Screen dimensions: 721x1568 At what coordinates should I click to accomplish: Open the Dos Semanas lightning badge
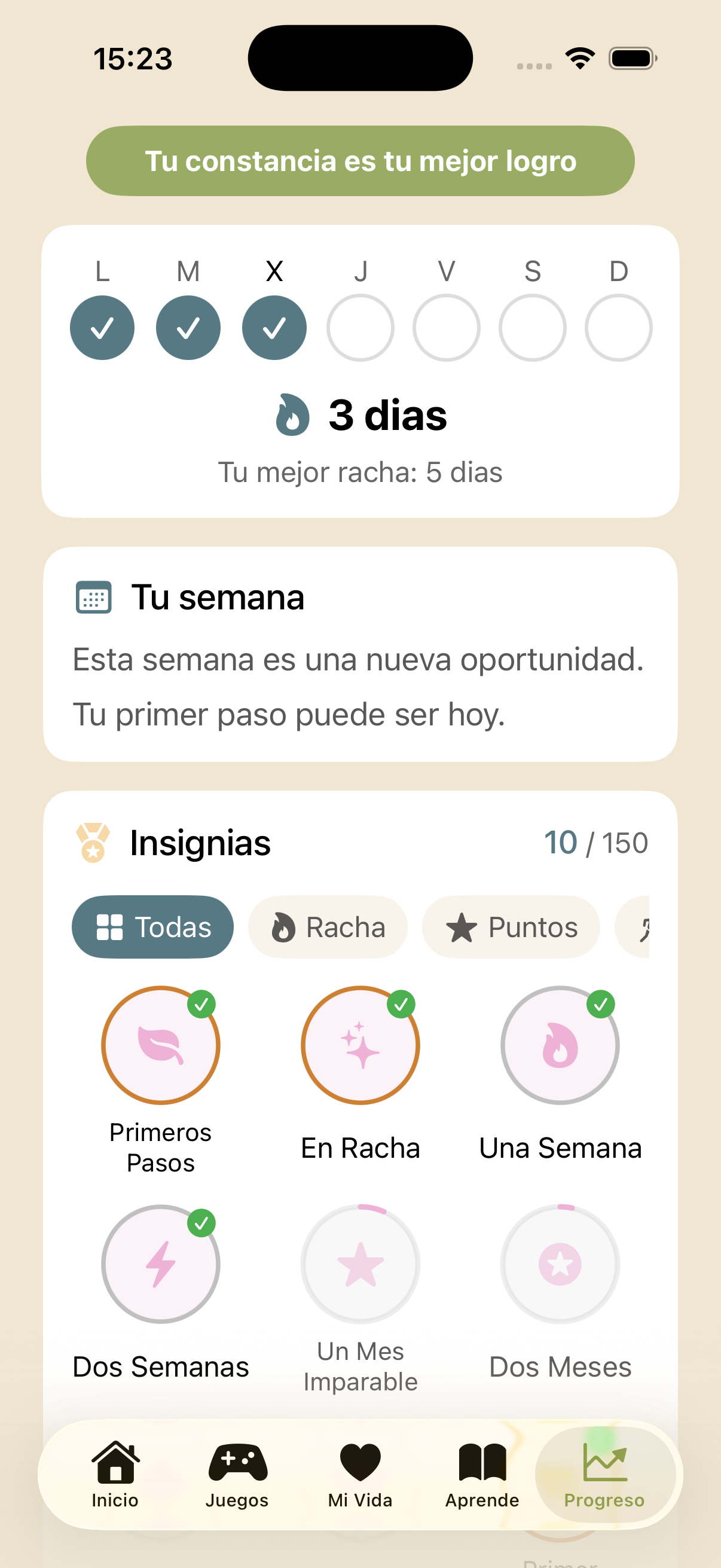(x=160, y=1264)
